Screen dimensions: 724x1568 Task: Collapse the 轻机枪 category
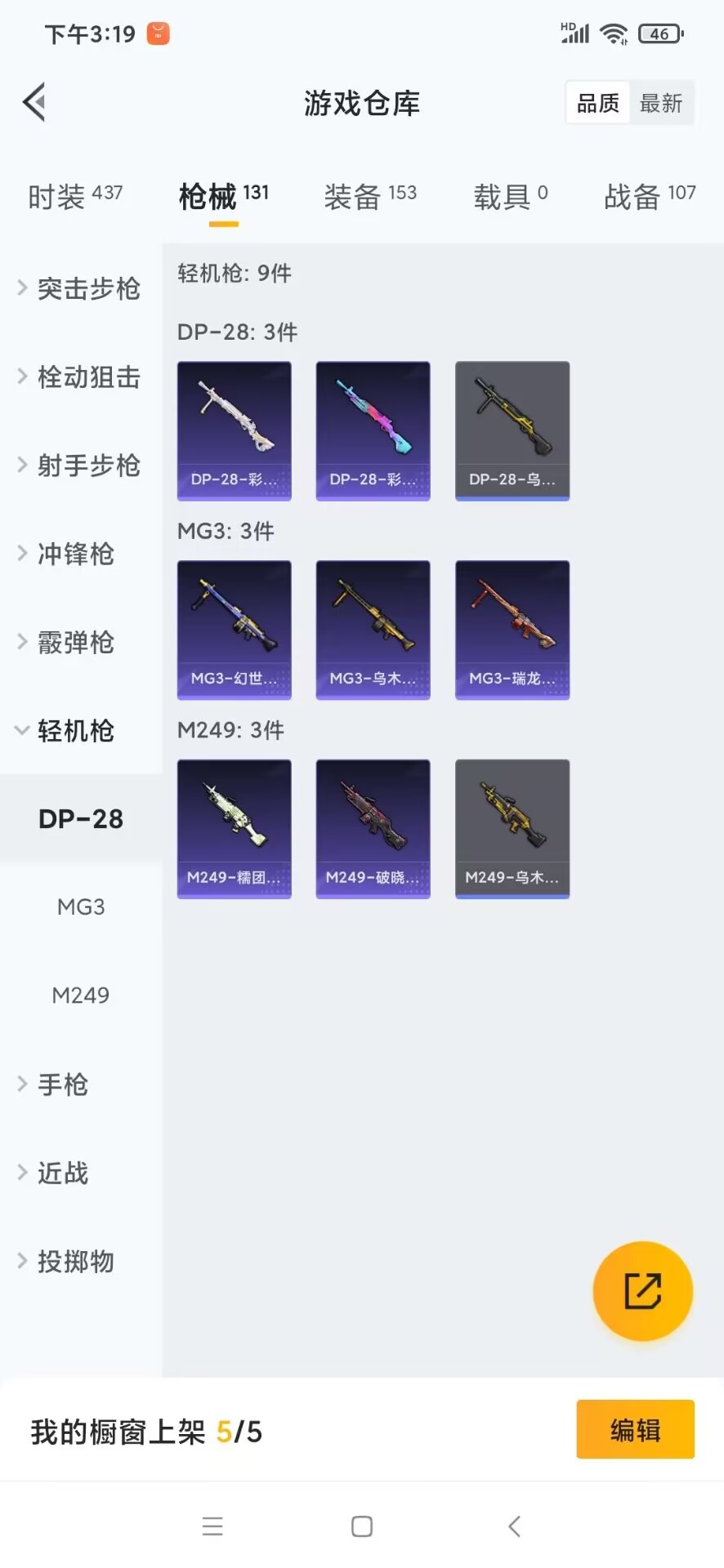67,731
